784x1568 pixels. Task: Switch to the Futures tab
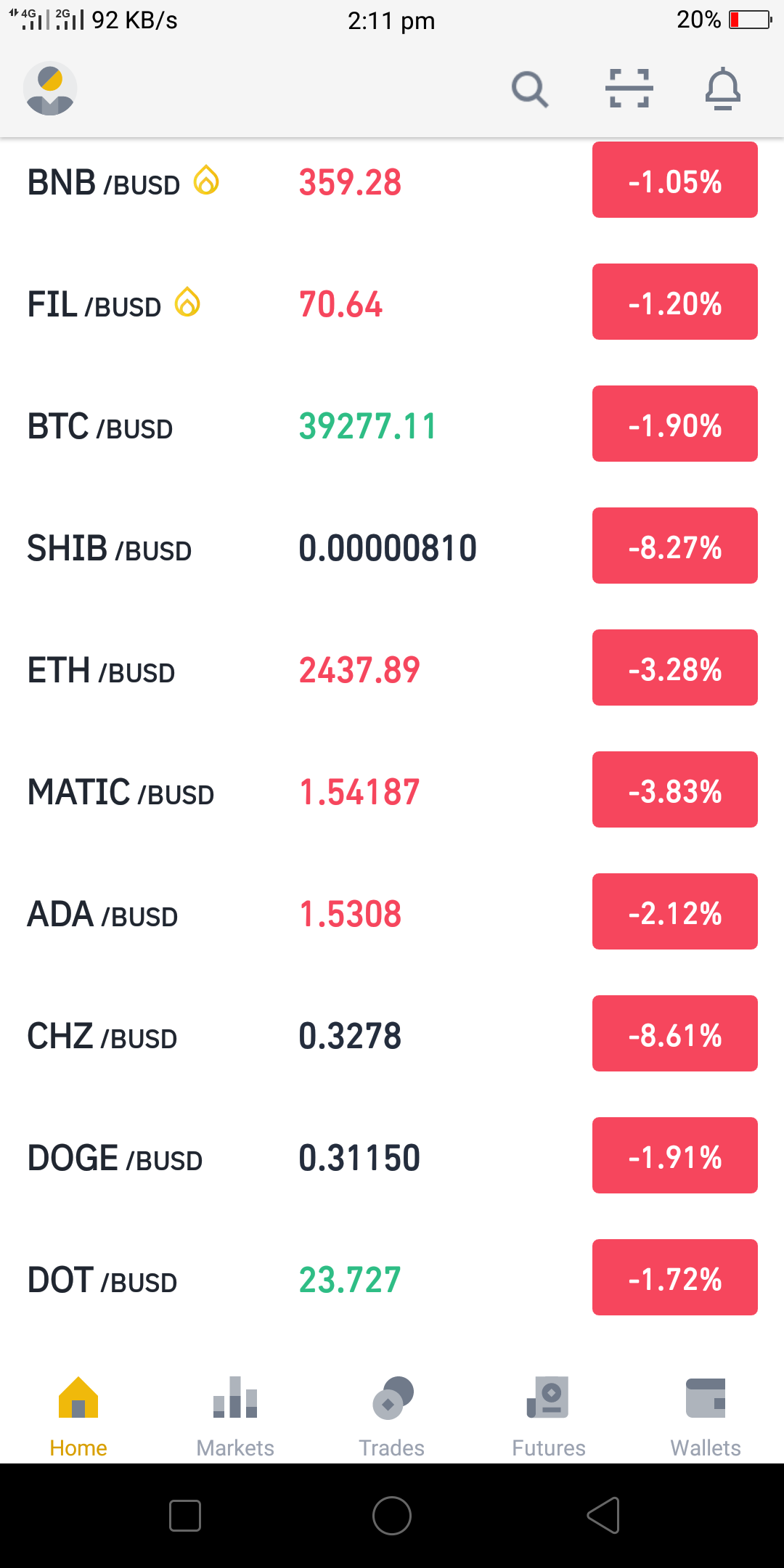tap(549, 1417)
